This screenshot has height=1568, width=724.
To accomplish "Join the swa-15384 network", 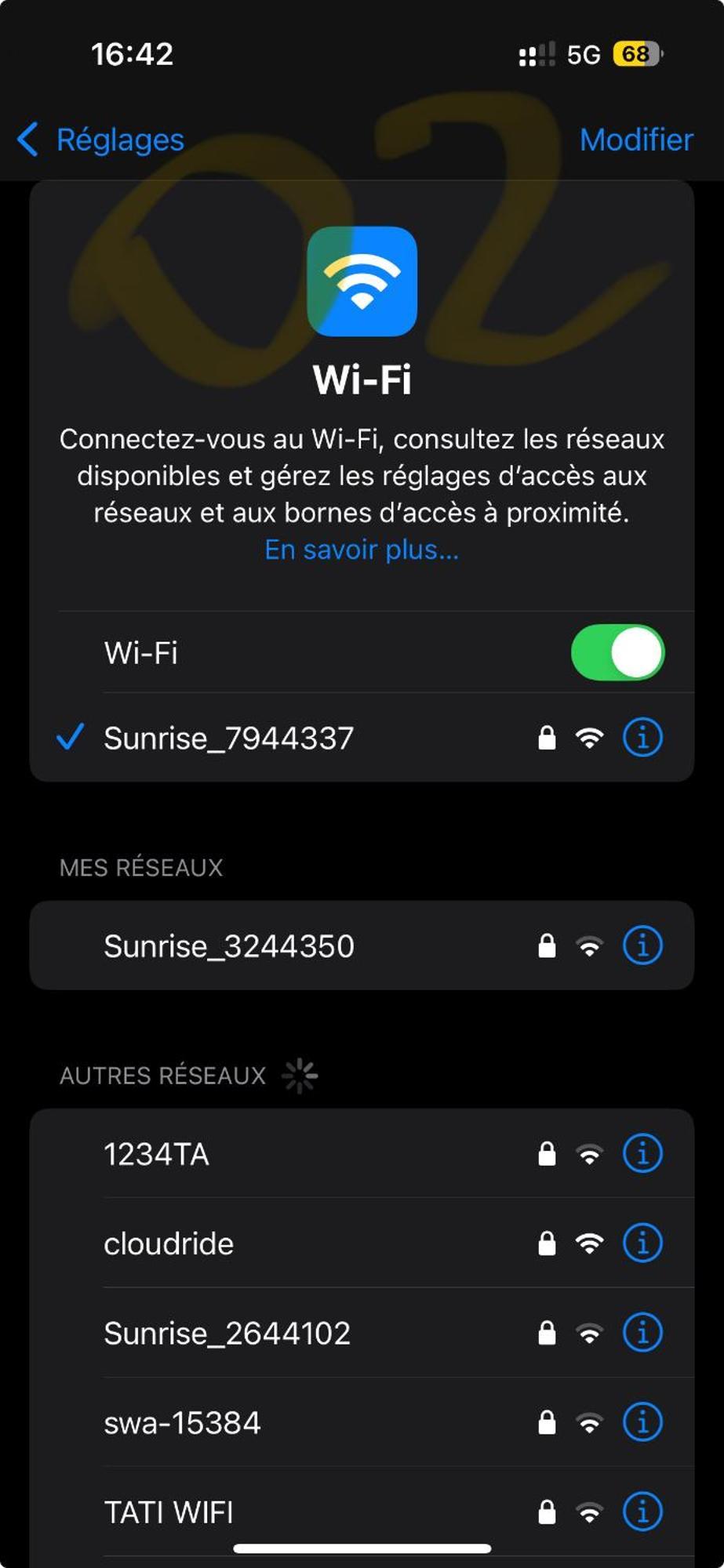I will coord(182,1423).
